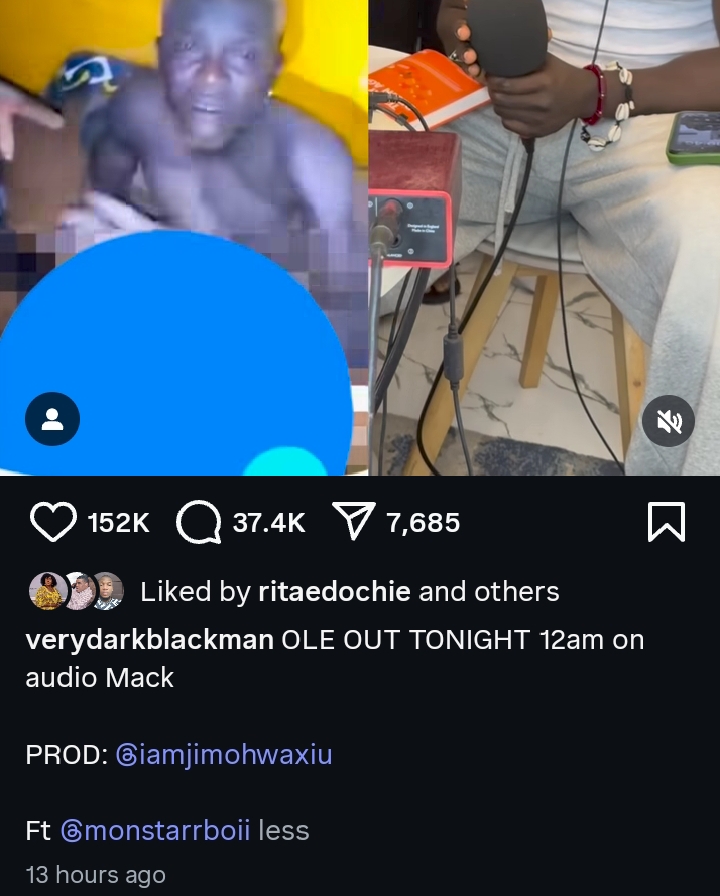Open the comments on this post
Image resolution: width=720 pixels, height=896 pixels.
click(x=198, y=522)
